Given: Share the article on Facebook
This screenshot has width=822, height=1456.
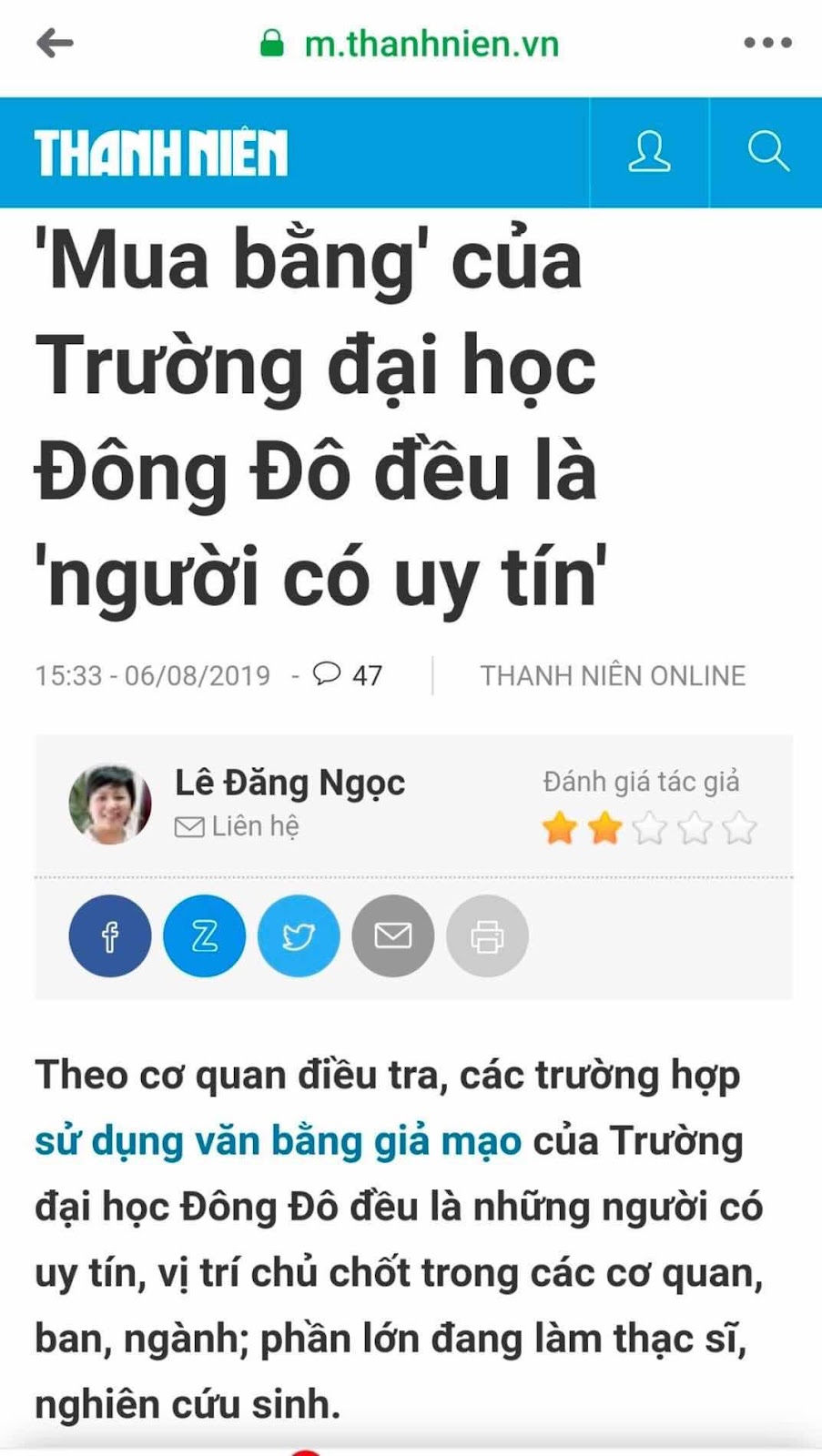Looking at the screenshot, I should coord(110,935).
